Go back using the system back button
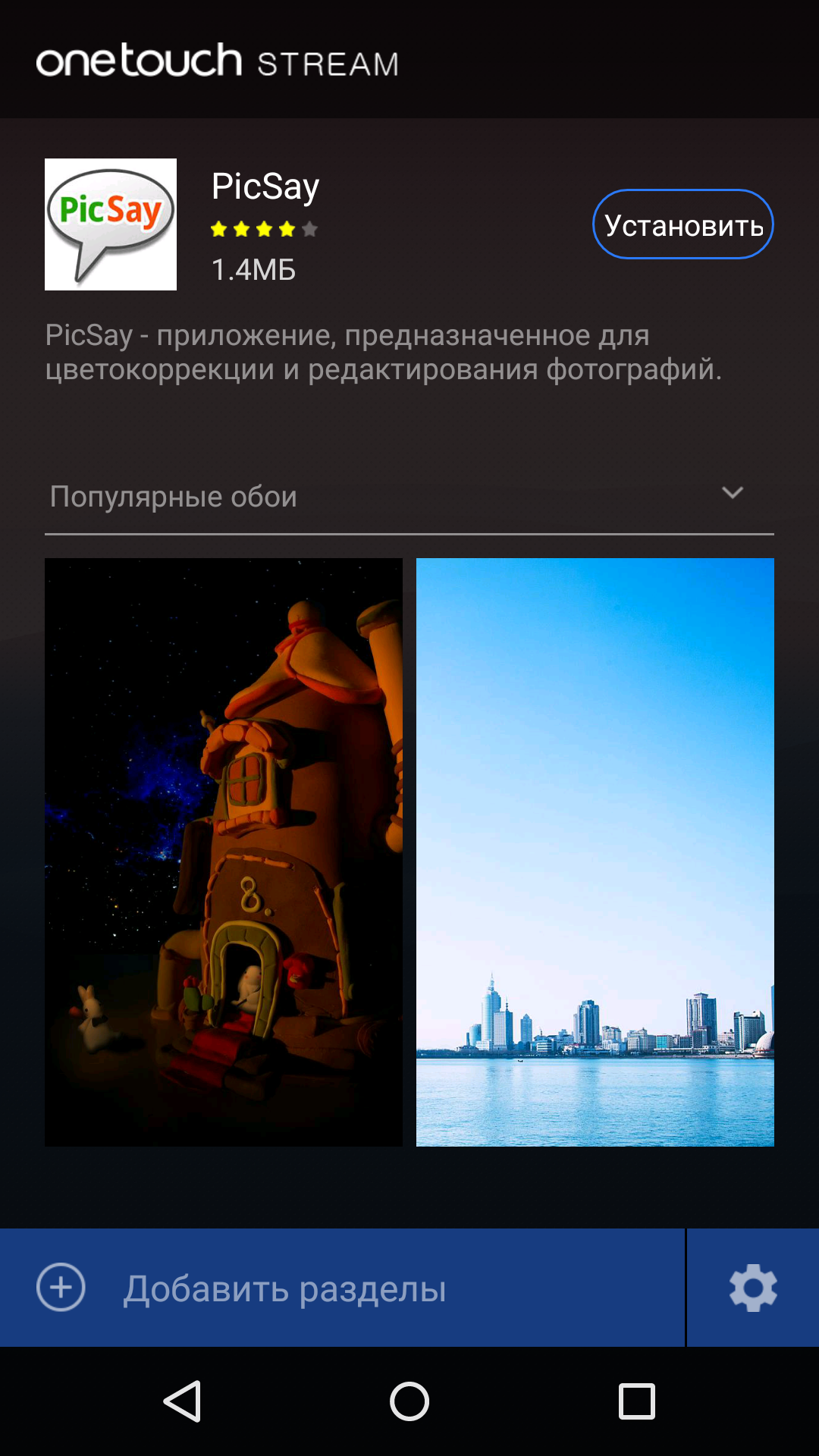 [182, 1401]
